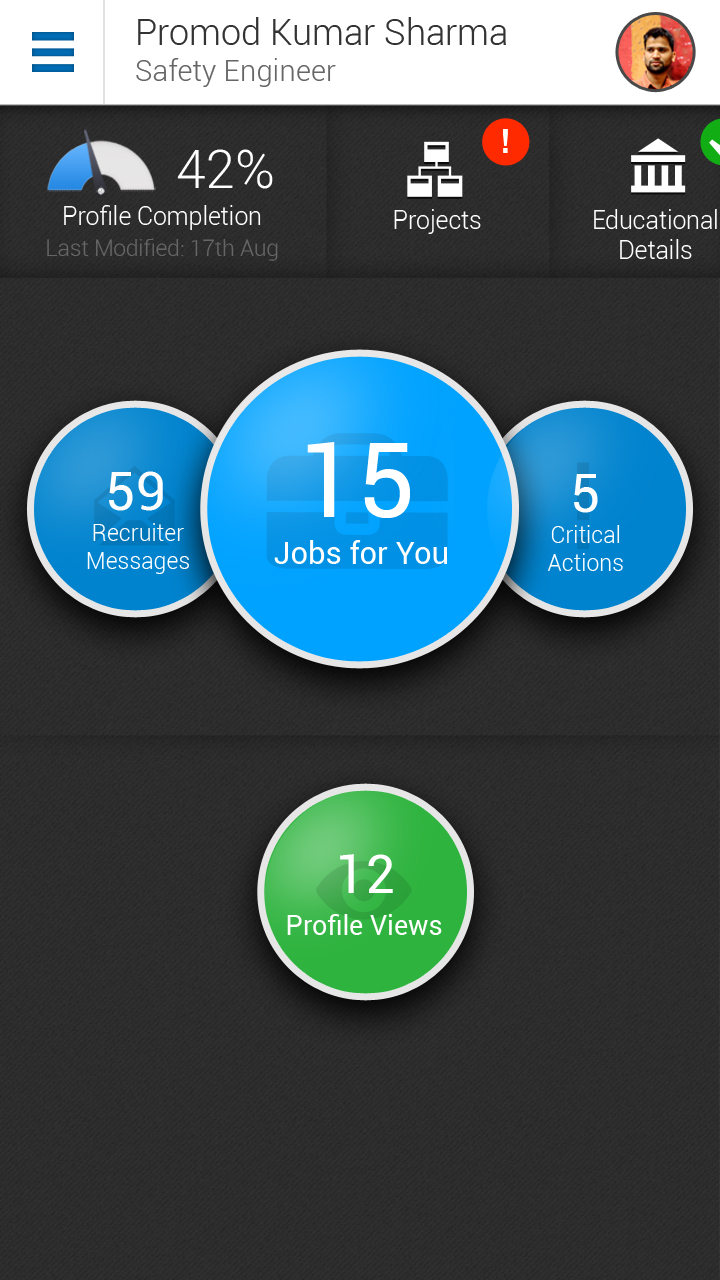
Task: Open the Projects section
Action: pyautogui.click(x=437, y=190)
